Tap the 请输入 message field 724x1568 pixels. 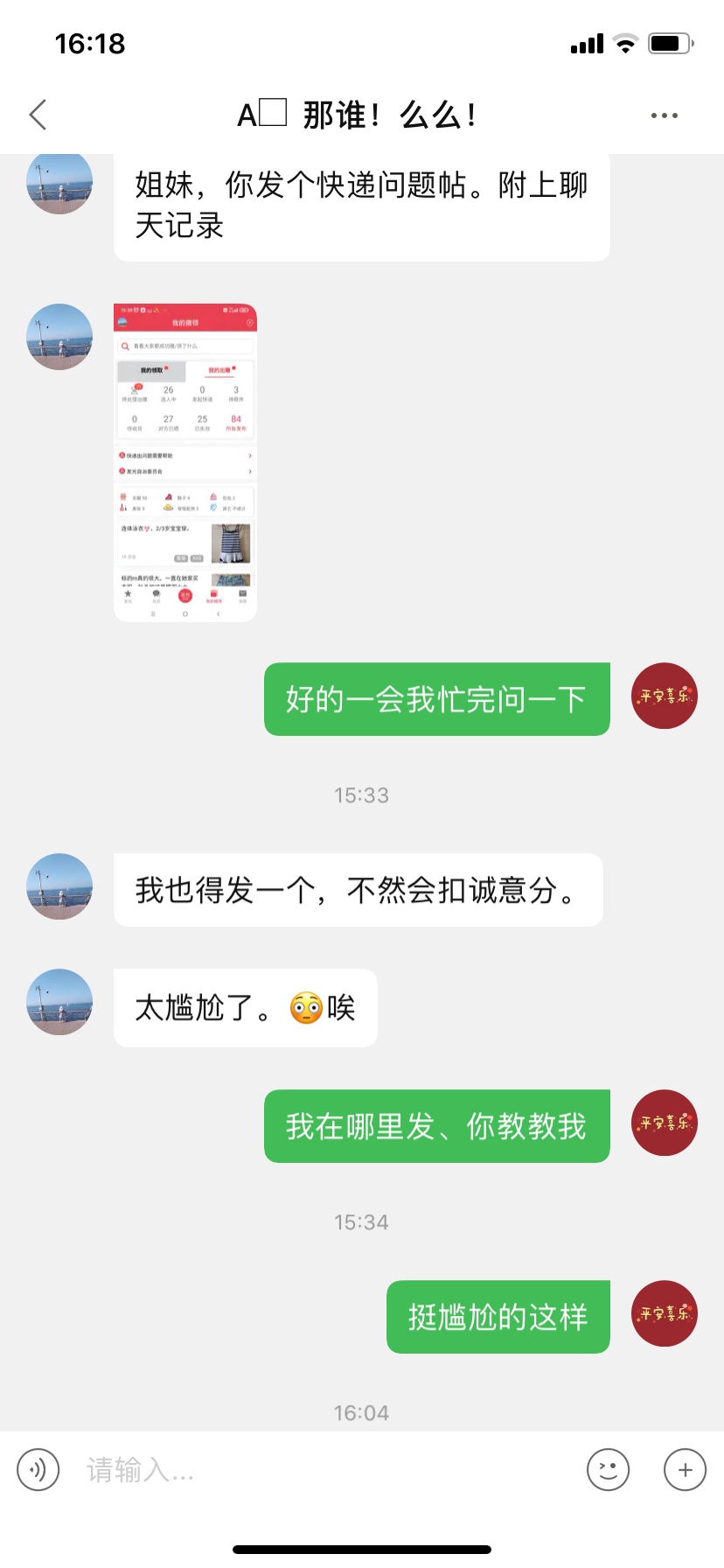tap(324, 1469)
